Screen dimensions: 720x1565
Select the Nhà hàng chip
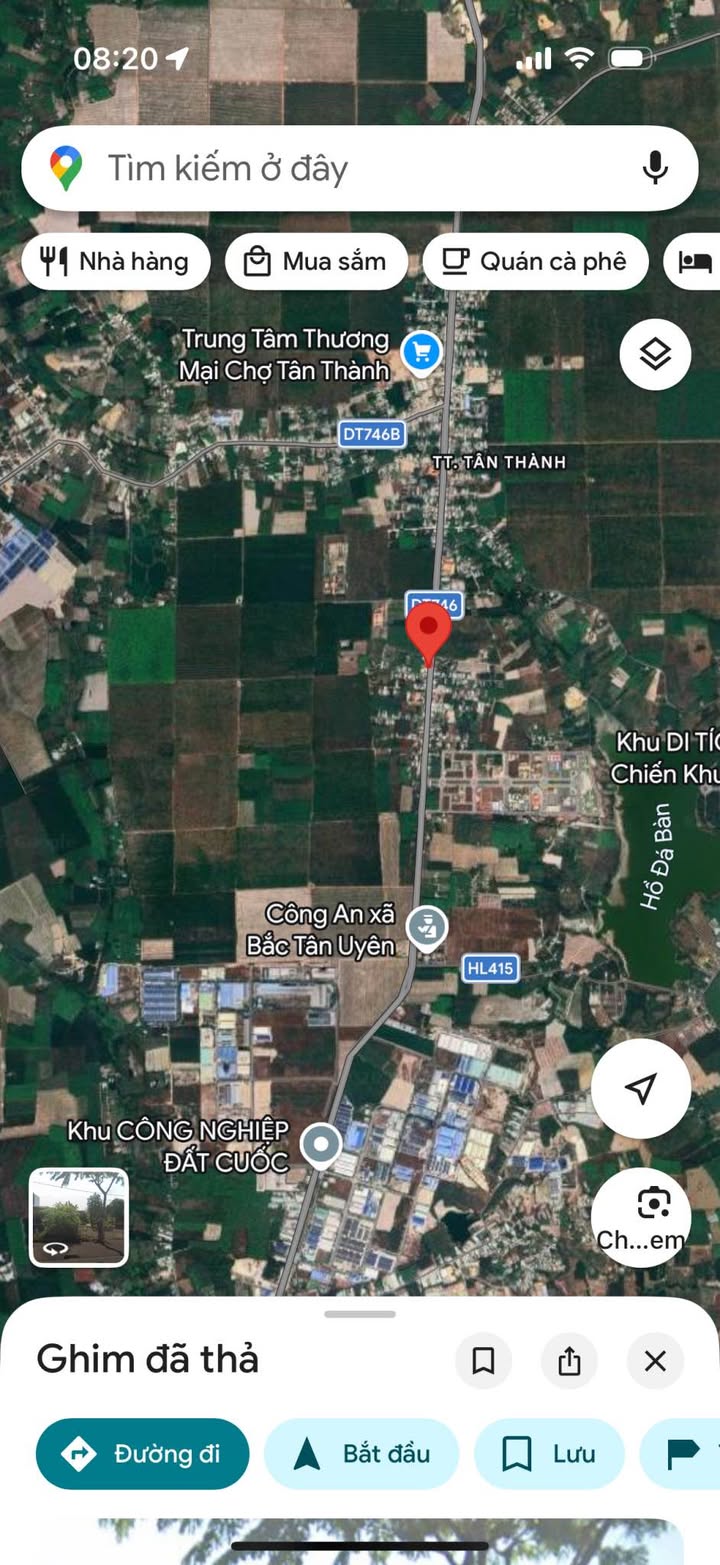coord(115,262)
